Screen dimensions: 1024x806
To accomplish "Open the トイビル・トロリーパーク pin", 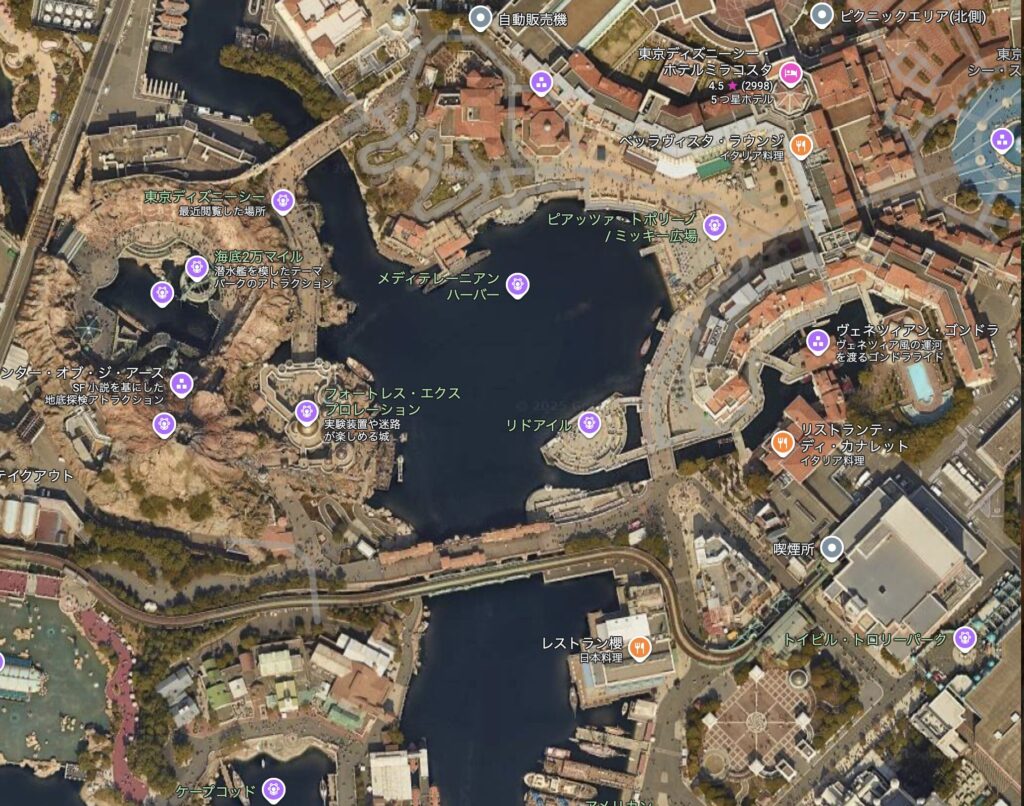I will [x=964, y=637].
